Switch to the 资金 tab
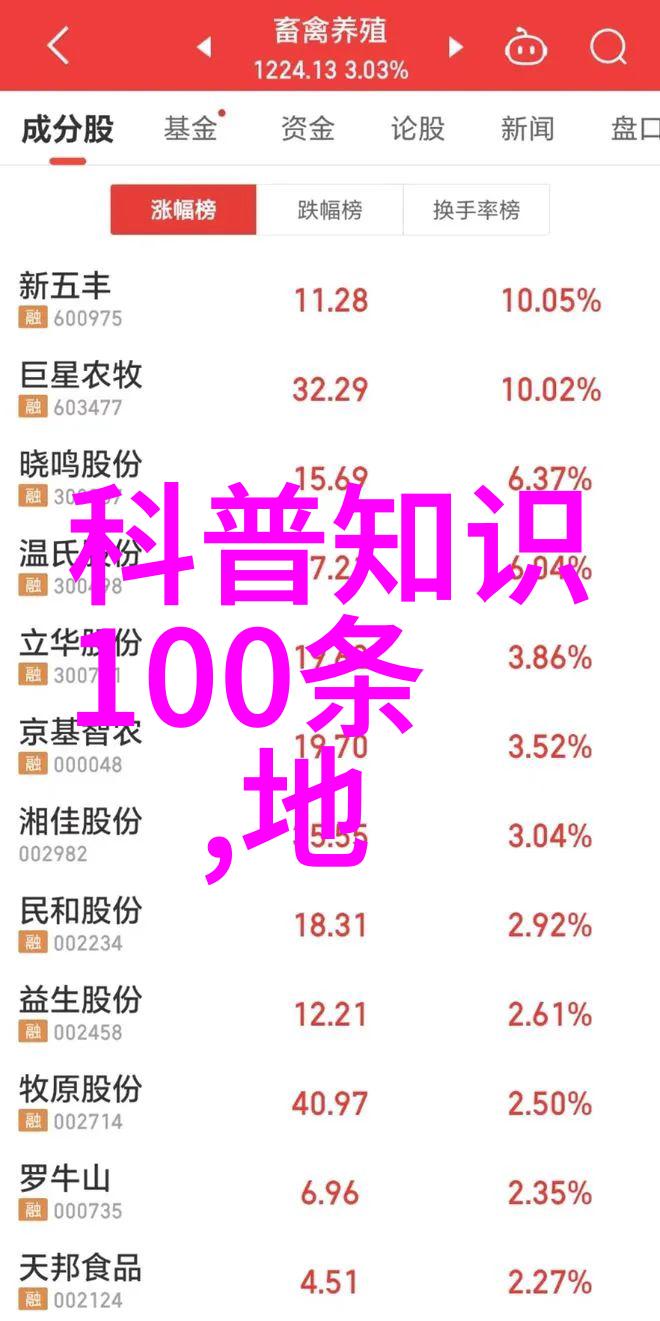Image resolution: width=660 pixels, height=1321 pixels. pyautogui.click(x=306, y=128)
